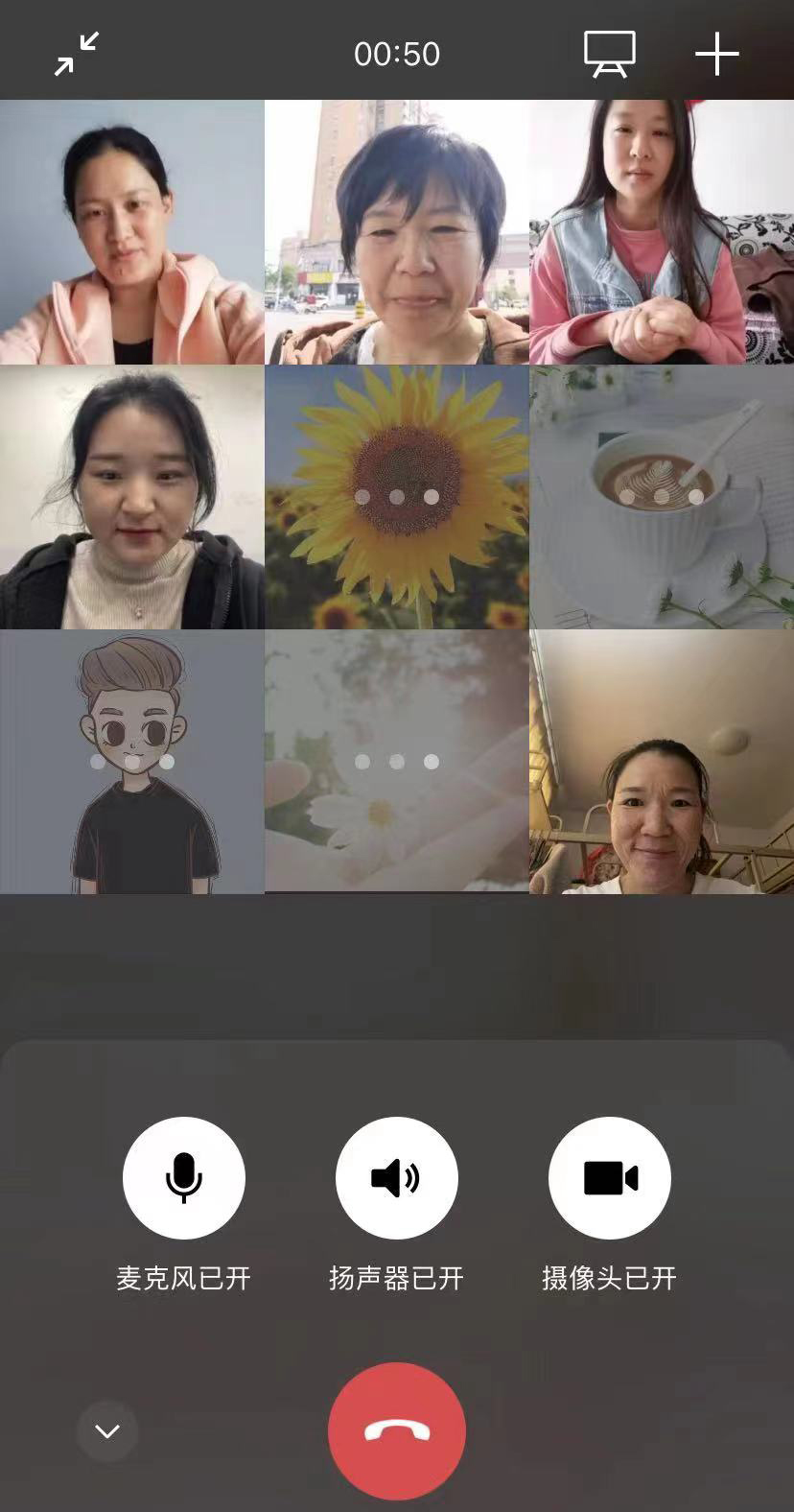Turn off the speaker
Screen dimensions: 794x1512
point(396,1177)
